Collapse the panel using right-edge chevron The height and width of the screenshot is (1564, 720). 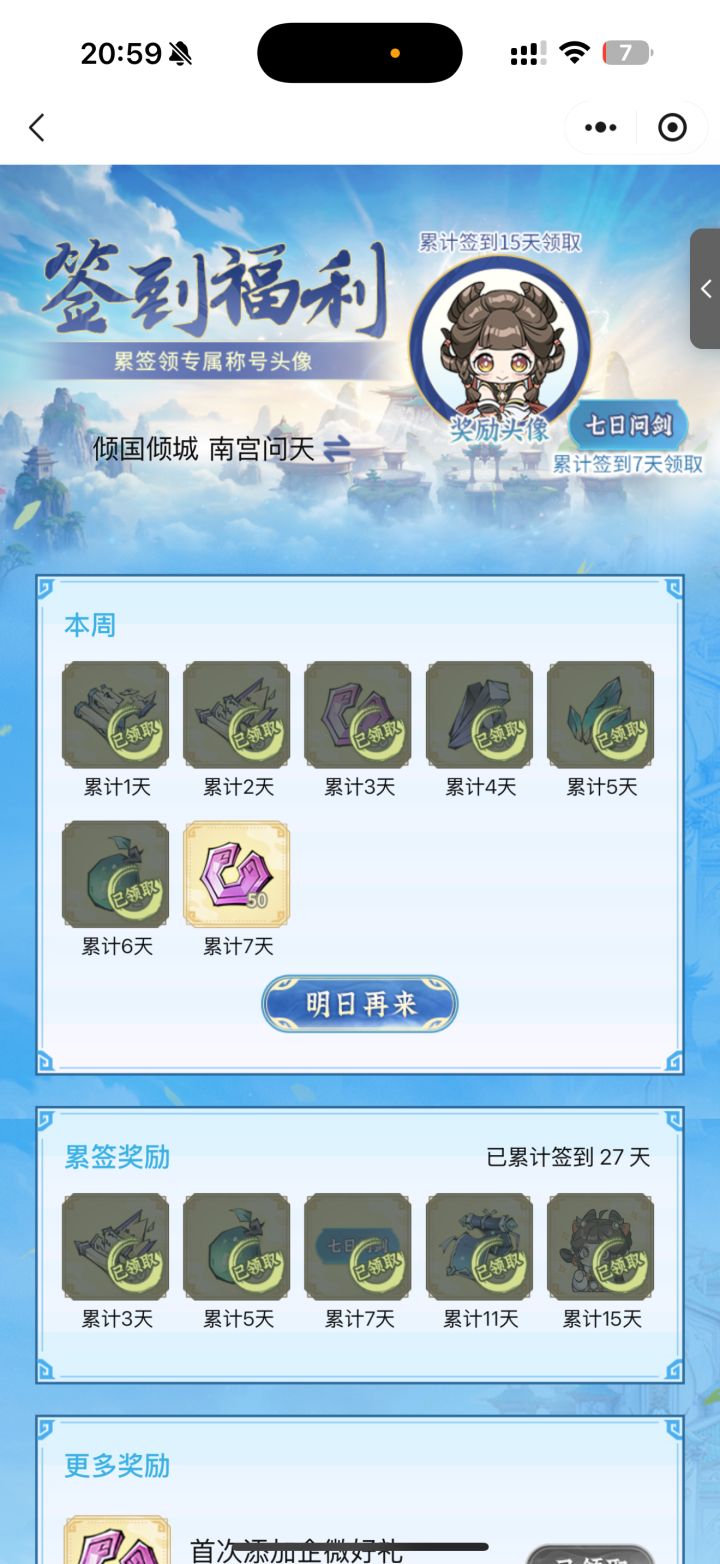pyautogui.click(x=706, y=290)
